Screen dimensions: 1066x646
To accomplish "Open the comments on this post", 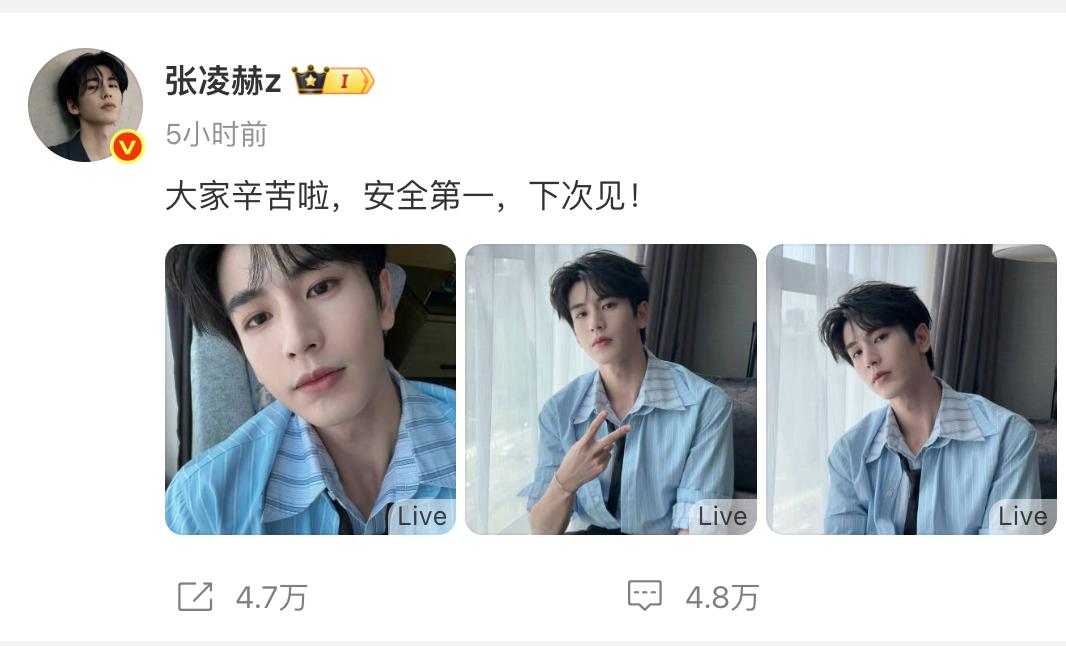I will pos(645,597).
